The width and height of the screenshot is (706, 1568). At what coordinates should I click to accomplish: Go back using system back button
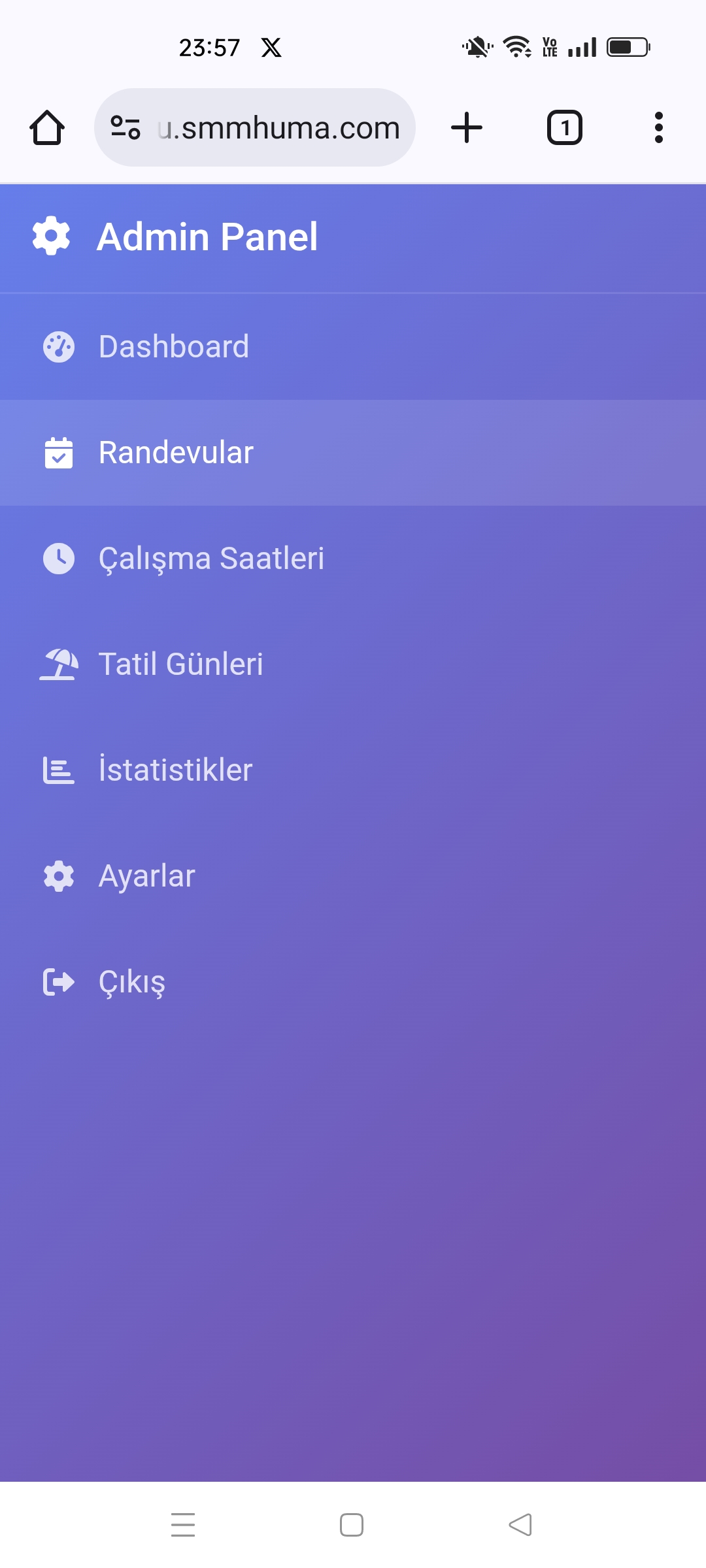520,1525
